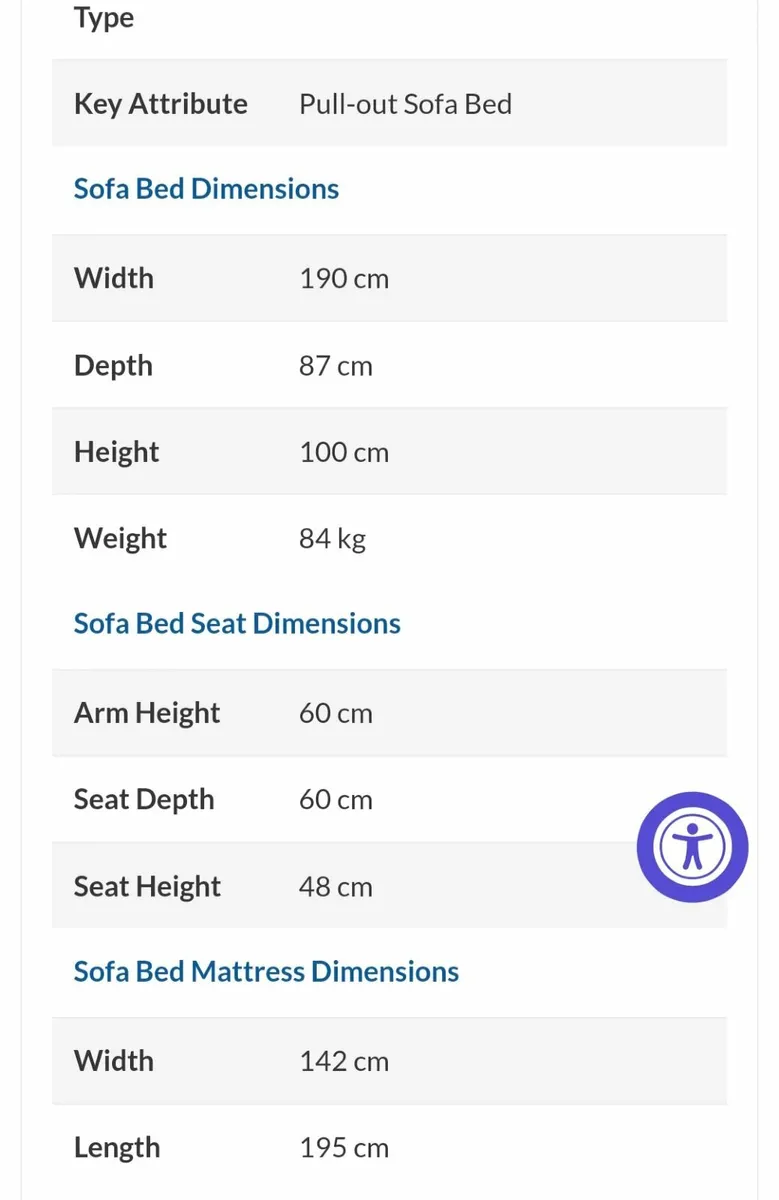Image resolution: width=779 pixels, height=1200 pixels.
Task: Select the Height label in dimensions table
Action: (x=115, y=451)
